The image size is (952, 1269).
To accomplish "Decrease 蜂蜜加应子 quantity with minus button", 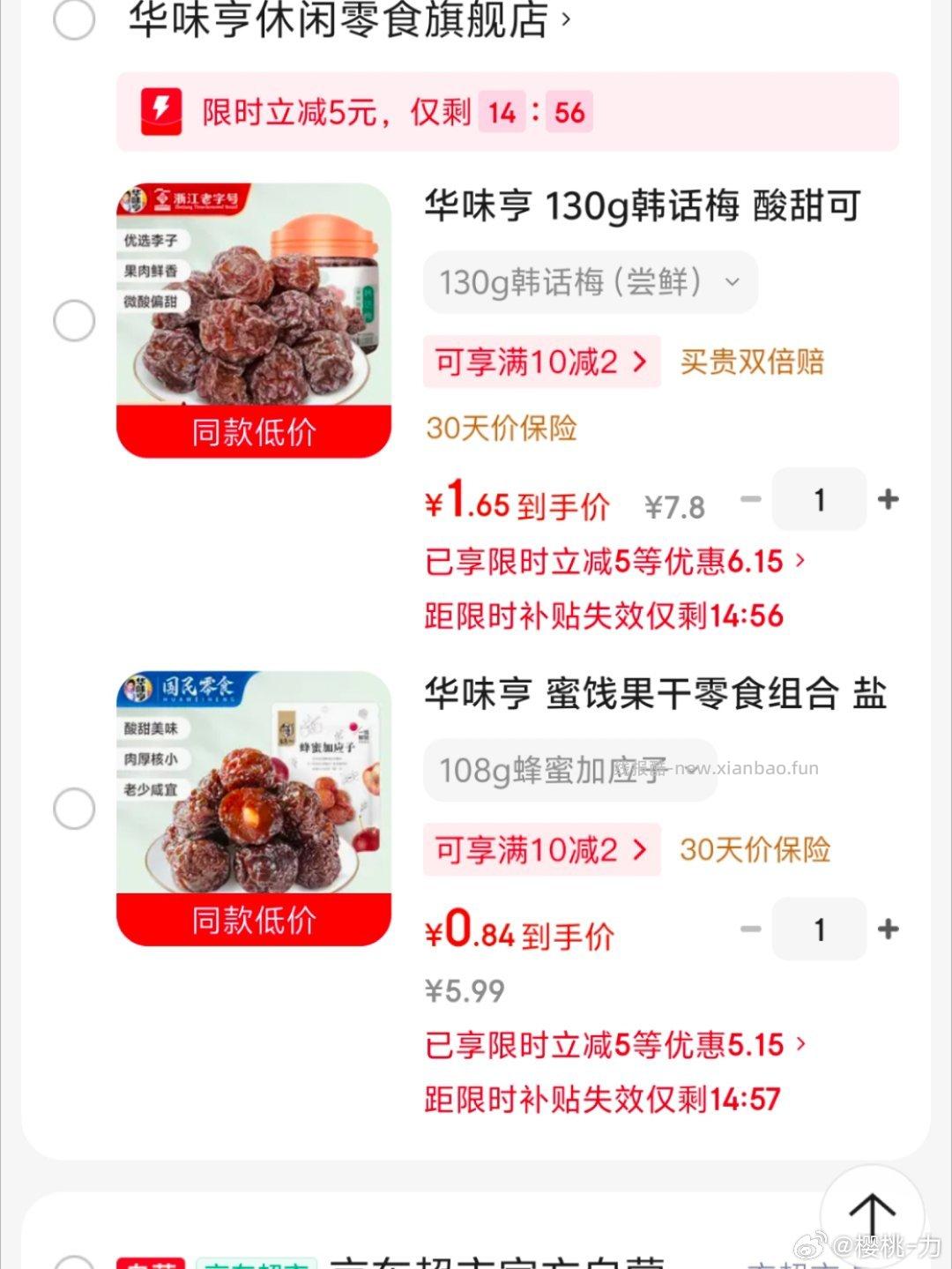I will pos(751,929).
